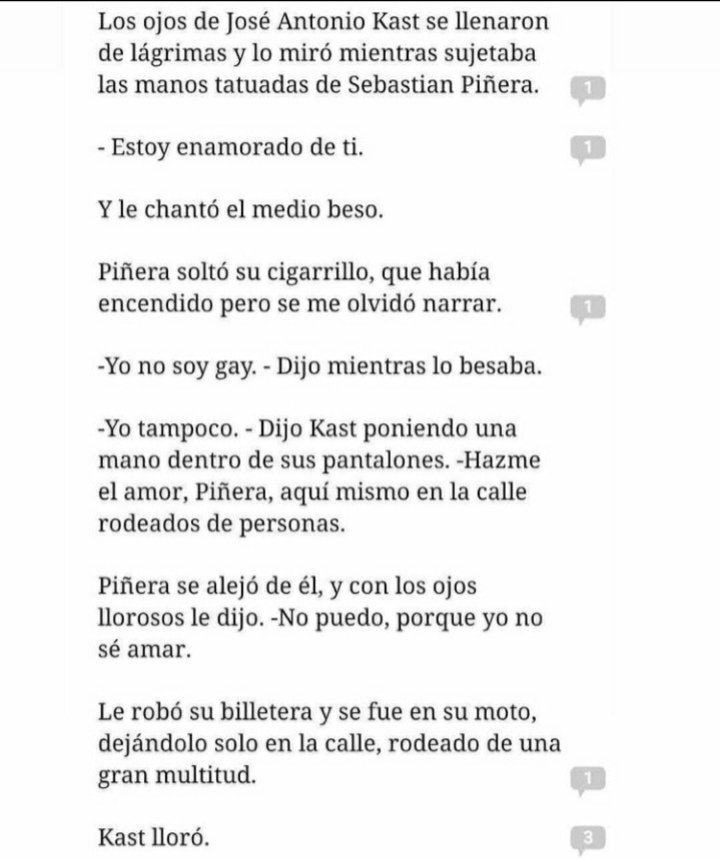Open comment bubble beside 'Estoy enamorado de ti'
The image size is (720, 861).
pyautogui.click(x=590, y=151)
